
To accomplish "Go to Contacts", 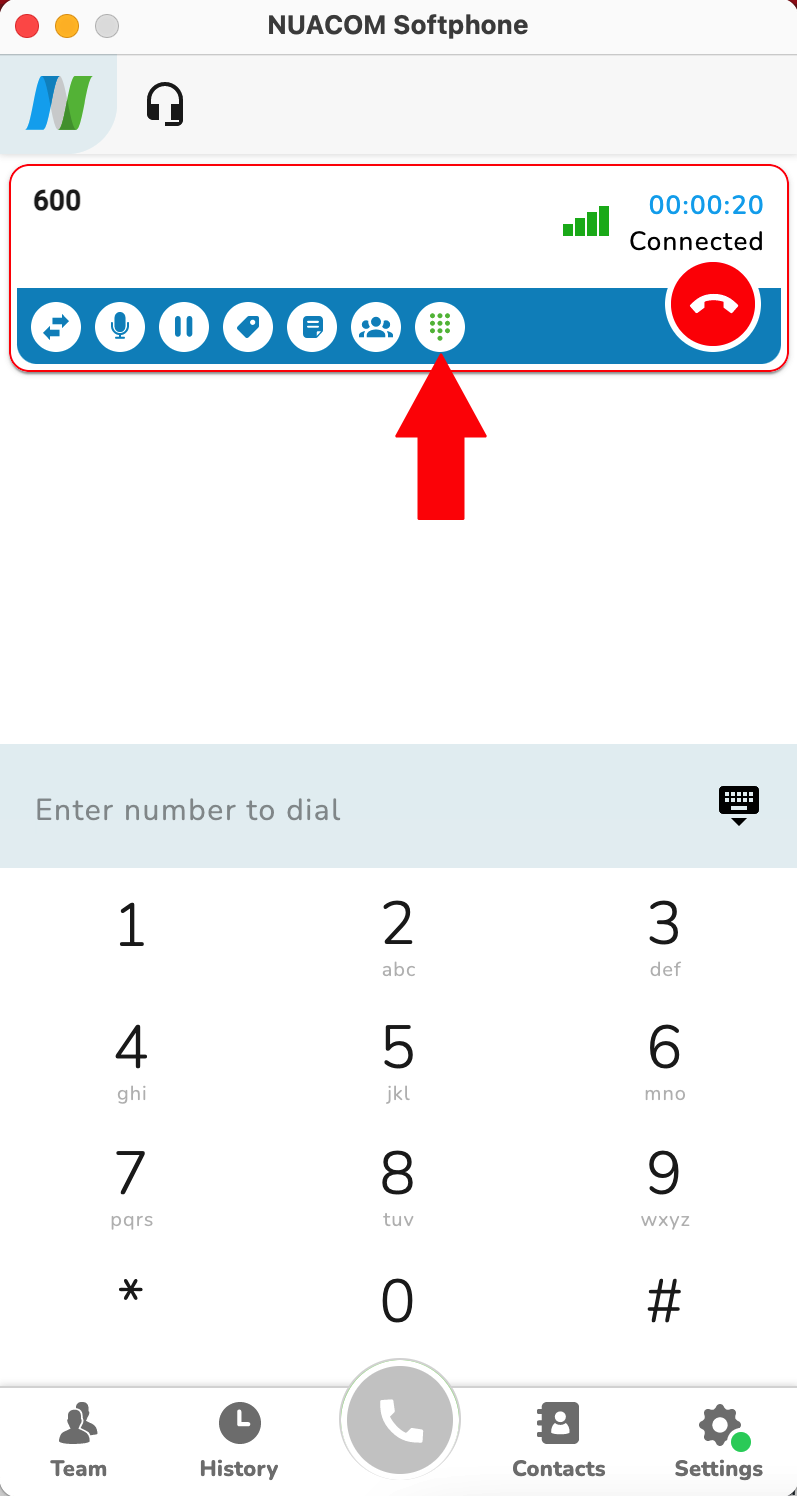I will pos(558,1438).
